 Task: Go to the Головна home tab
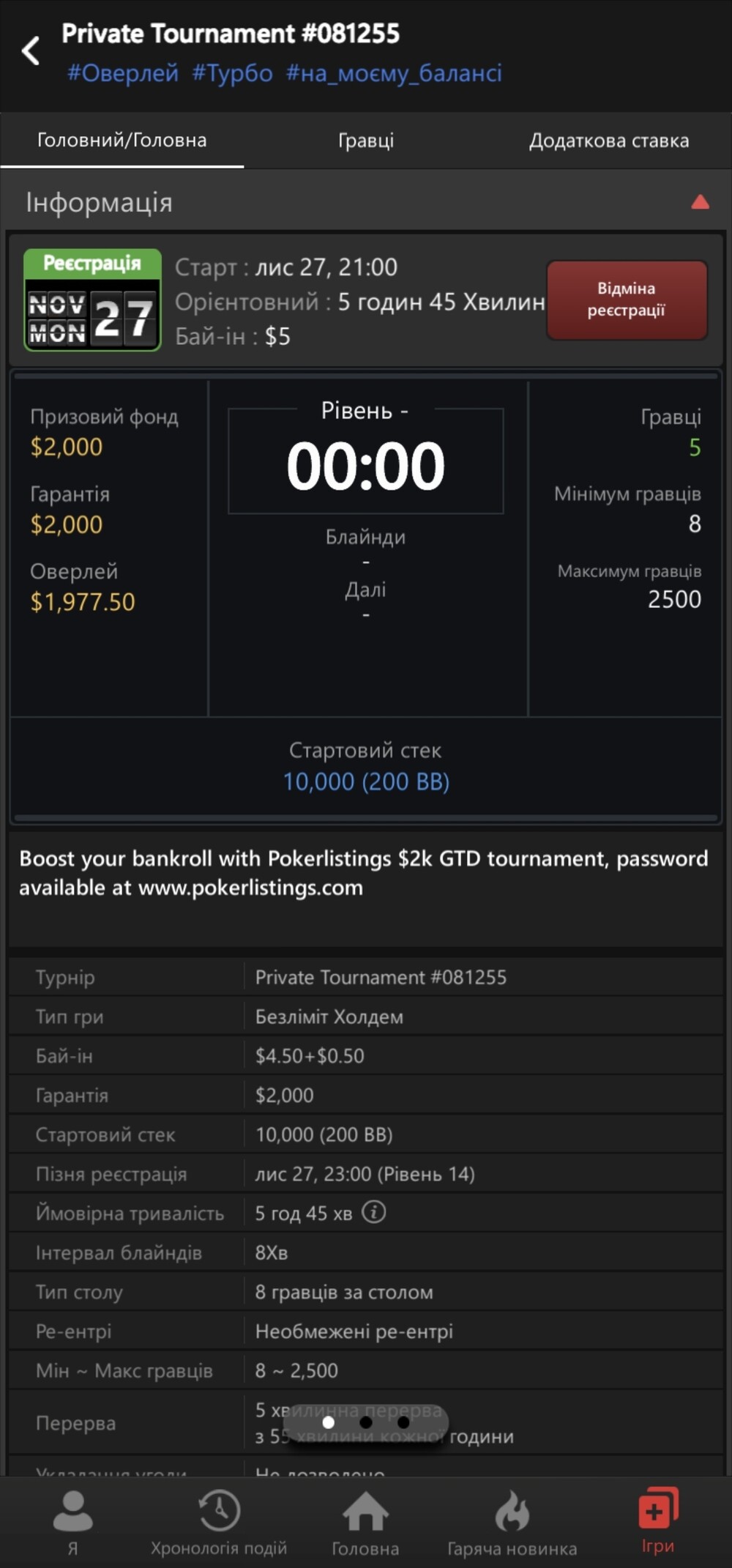[x=365, y=1522]
